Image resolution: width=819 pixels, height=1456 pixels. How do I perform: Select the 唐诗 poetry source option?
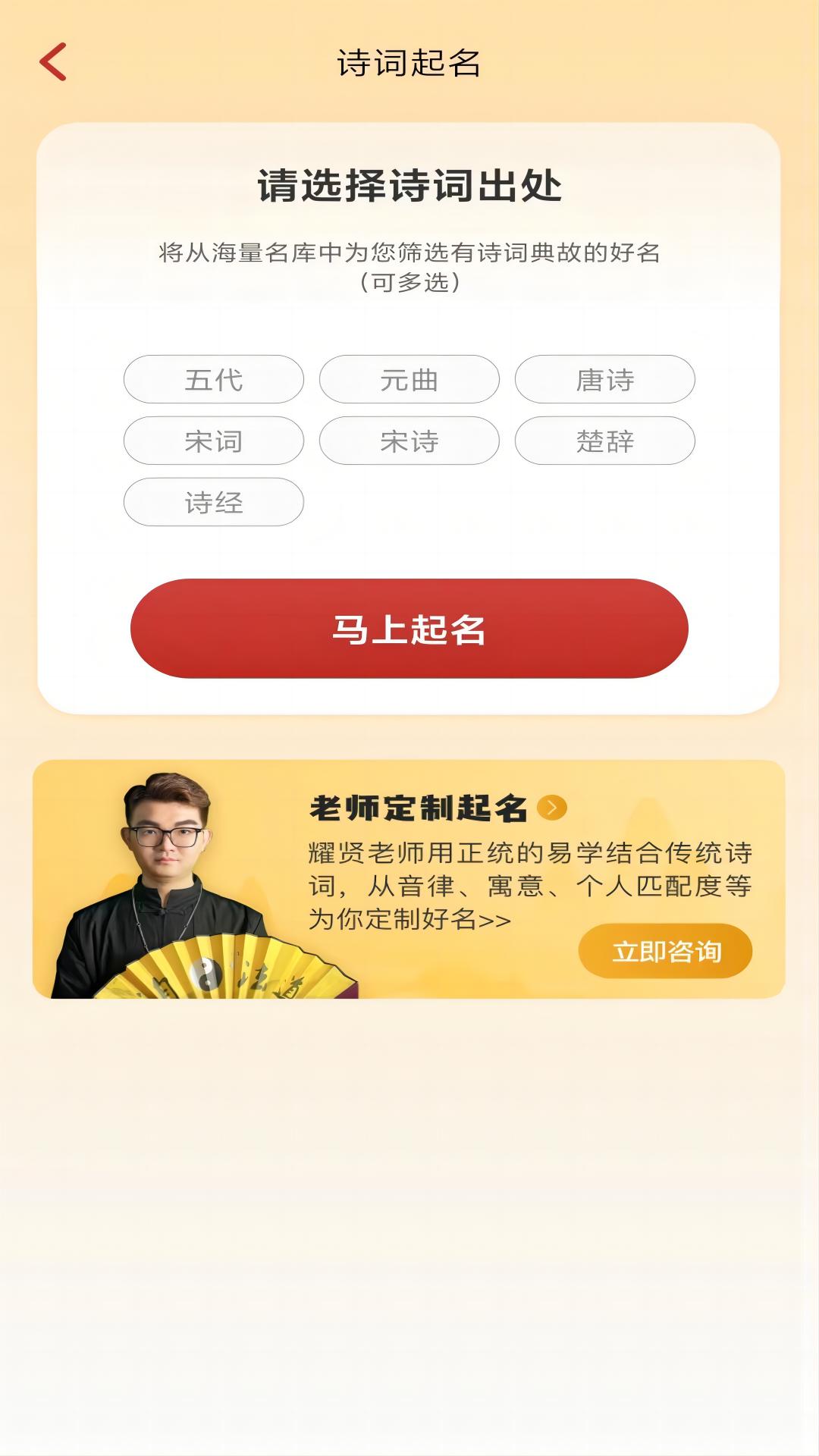point(606,381)
